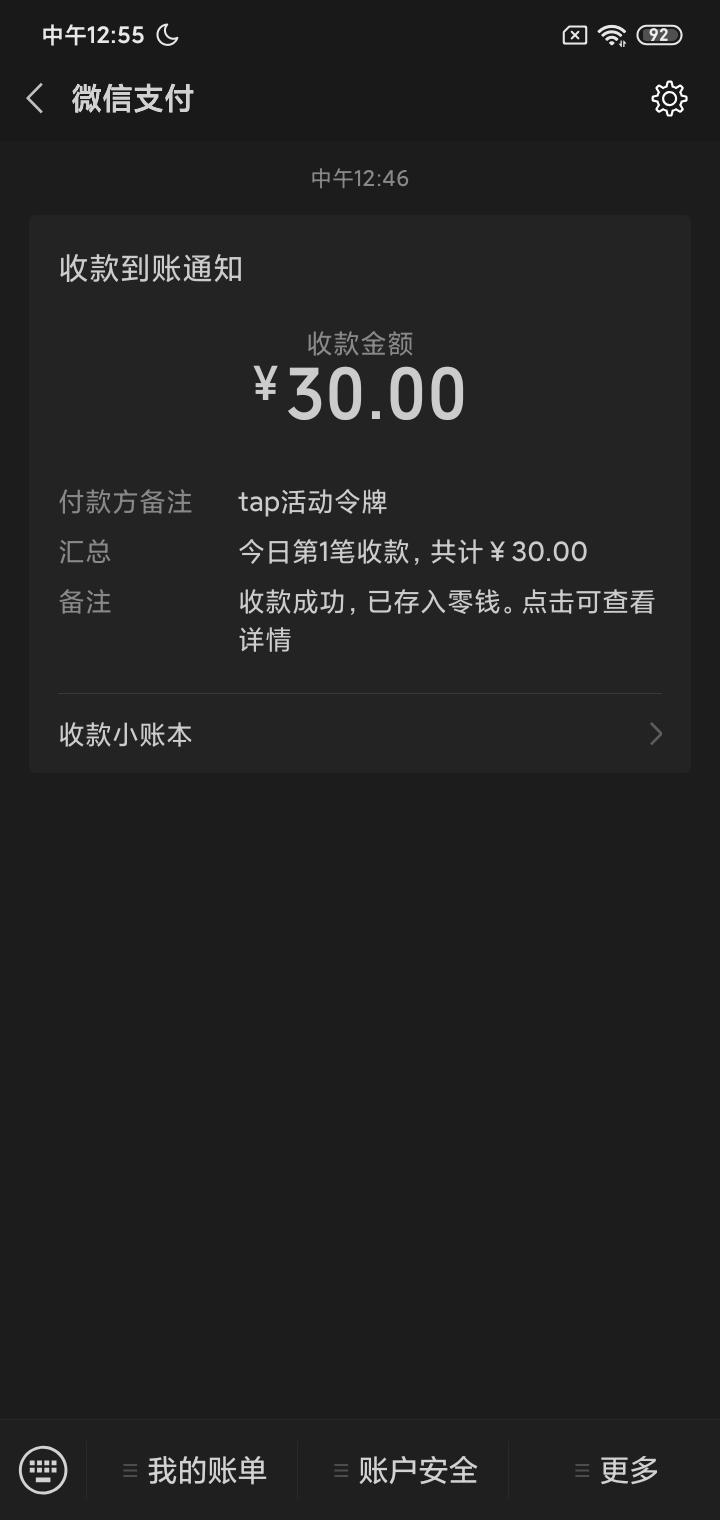Open the right arrow on the payment card
Viewport: 720px width, 1520px height.
[x=656, y=734]
